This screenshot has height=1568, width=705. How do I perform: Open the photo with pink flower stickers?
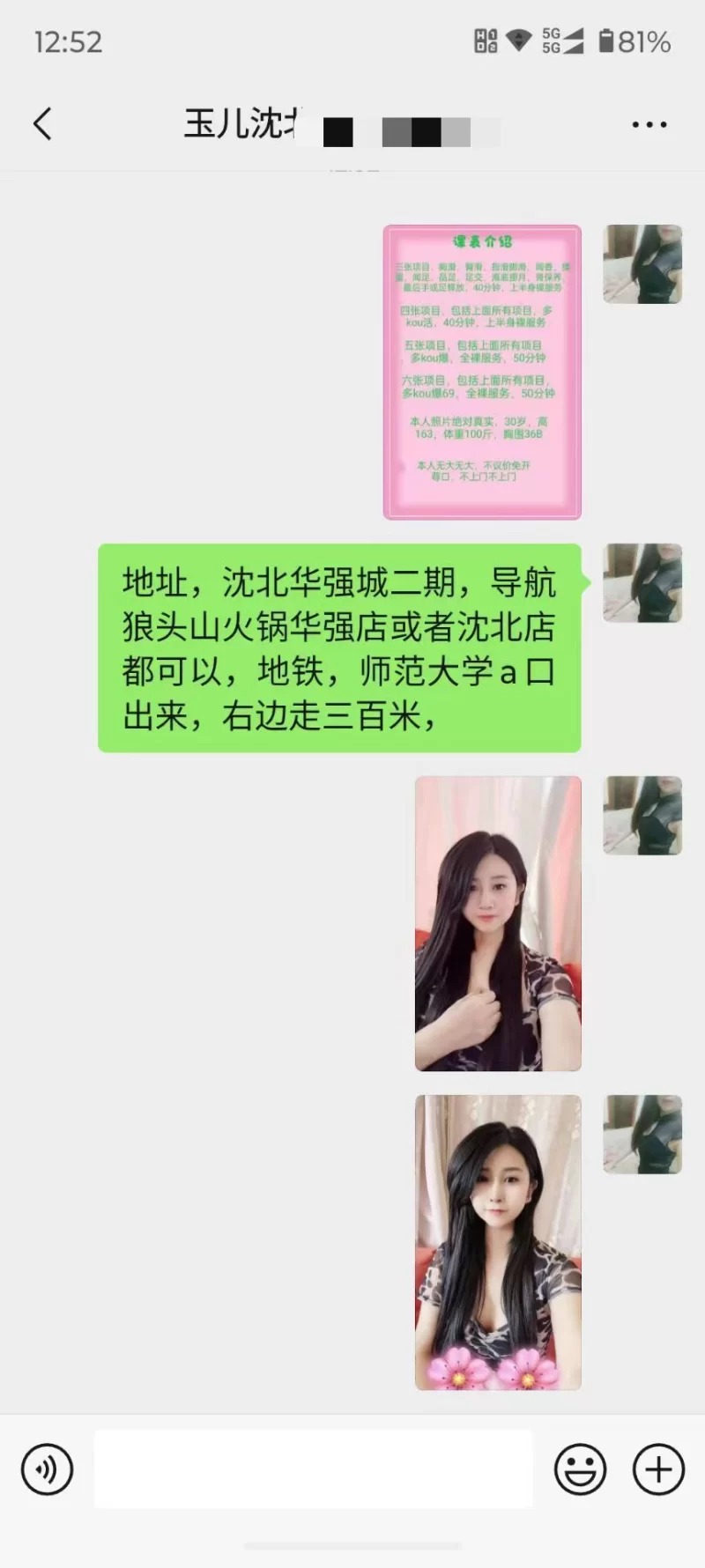[x=498, y=1242]
